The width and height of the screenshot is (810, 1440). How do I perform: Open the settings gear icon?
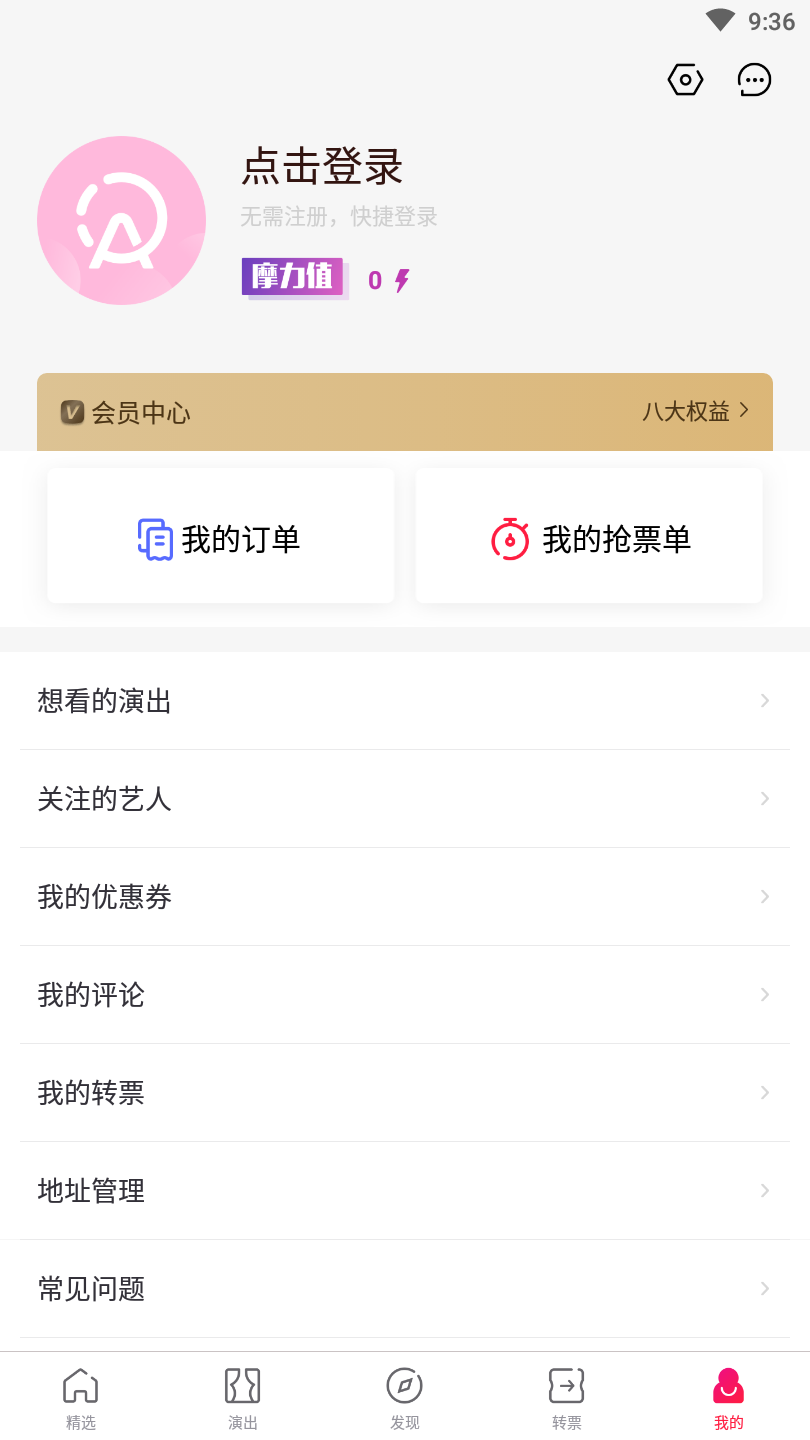pos(685,80)
